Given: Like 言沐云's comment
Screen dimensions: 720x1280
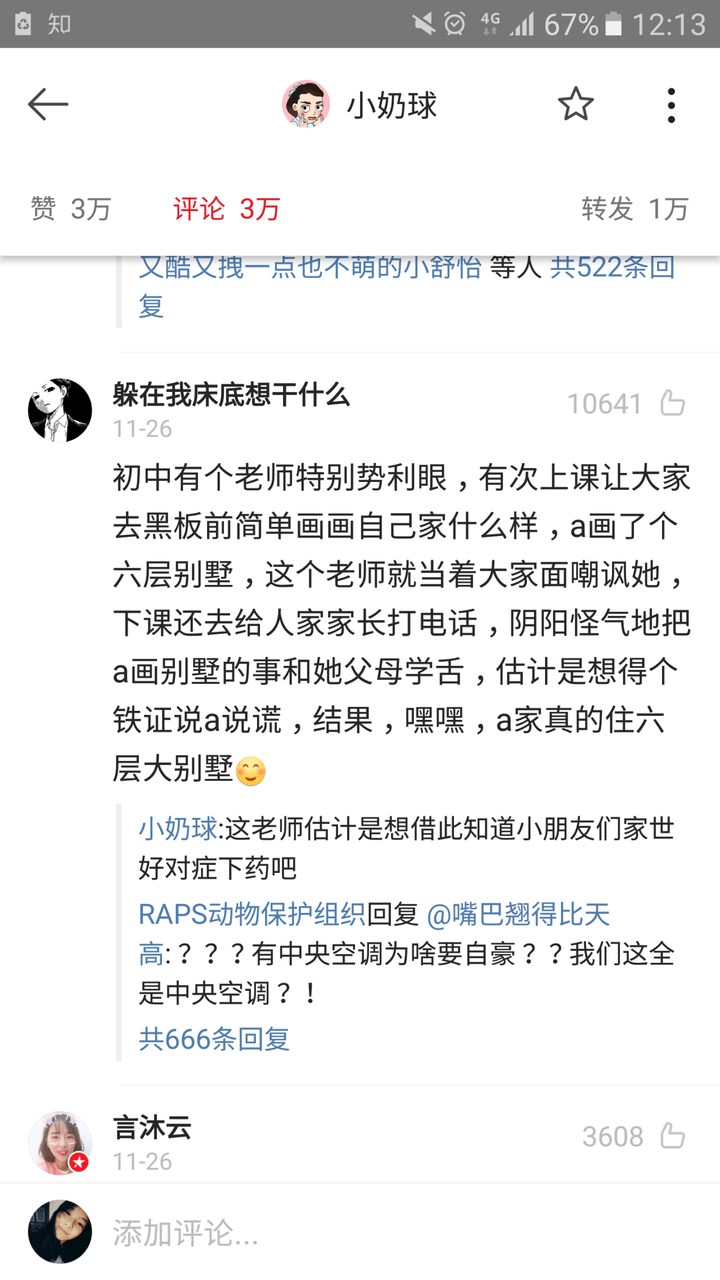Looking at the screenshot, I should pos(672,1136).
